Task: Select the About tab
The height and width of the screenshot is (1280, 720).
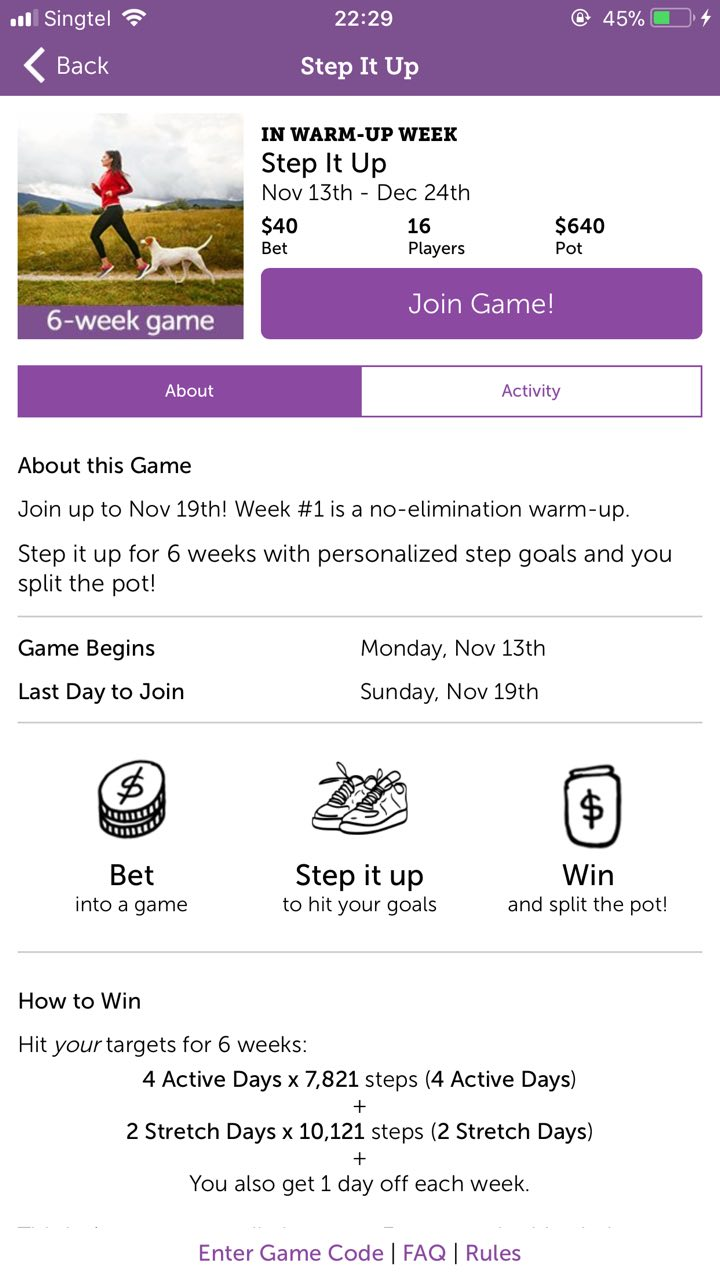Action: [x=189, y=391]
